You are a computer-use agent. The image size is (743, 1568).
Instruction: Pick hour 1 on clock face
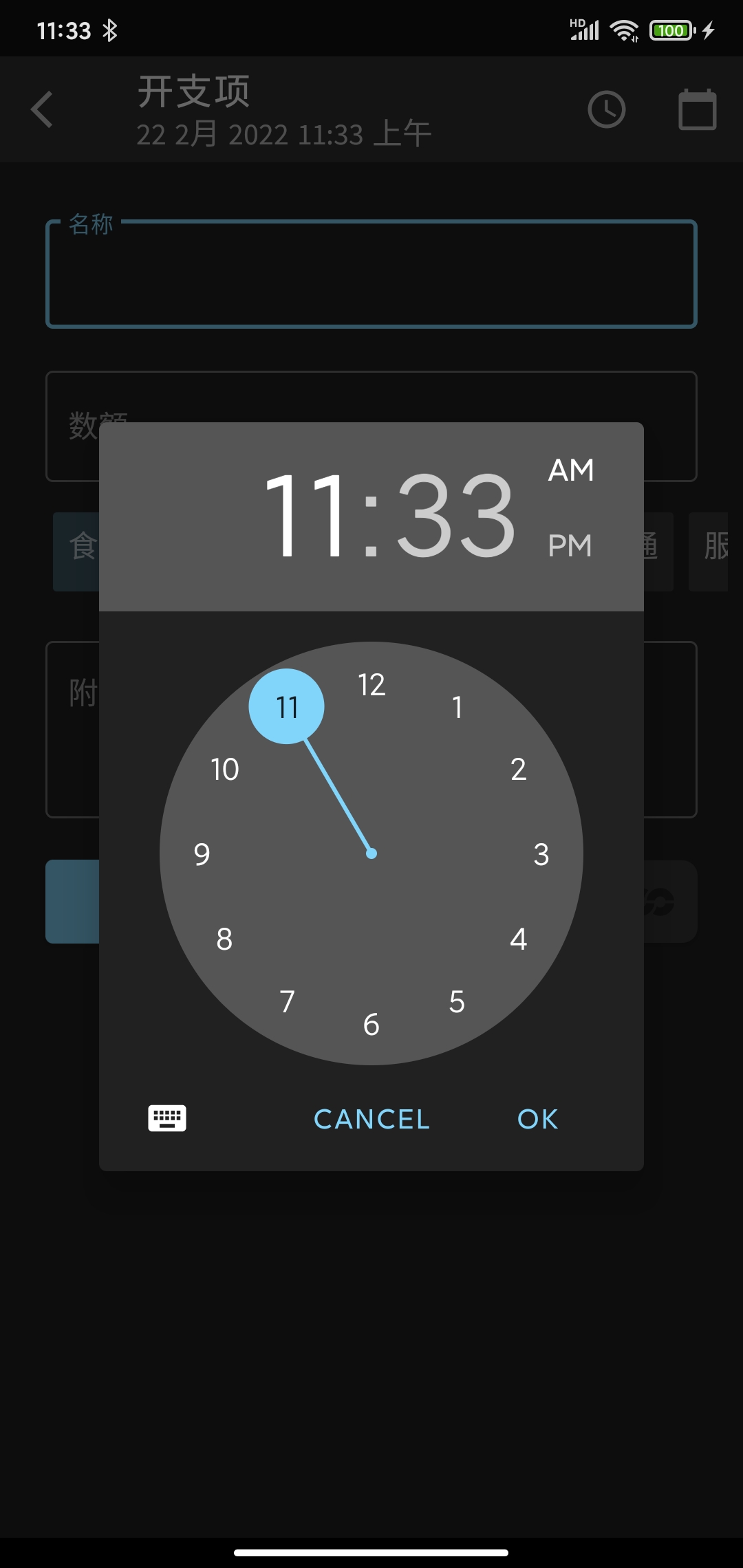point(457,707)
